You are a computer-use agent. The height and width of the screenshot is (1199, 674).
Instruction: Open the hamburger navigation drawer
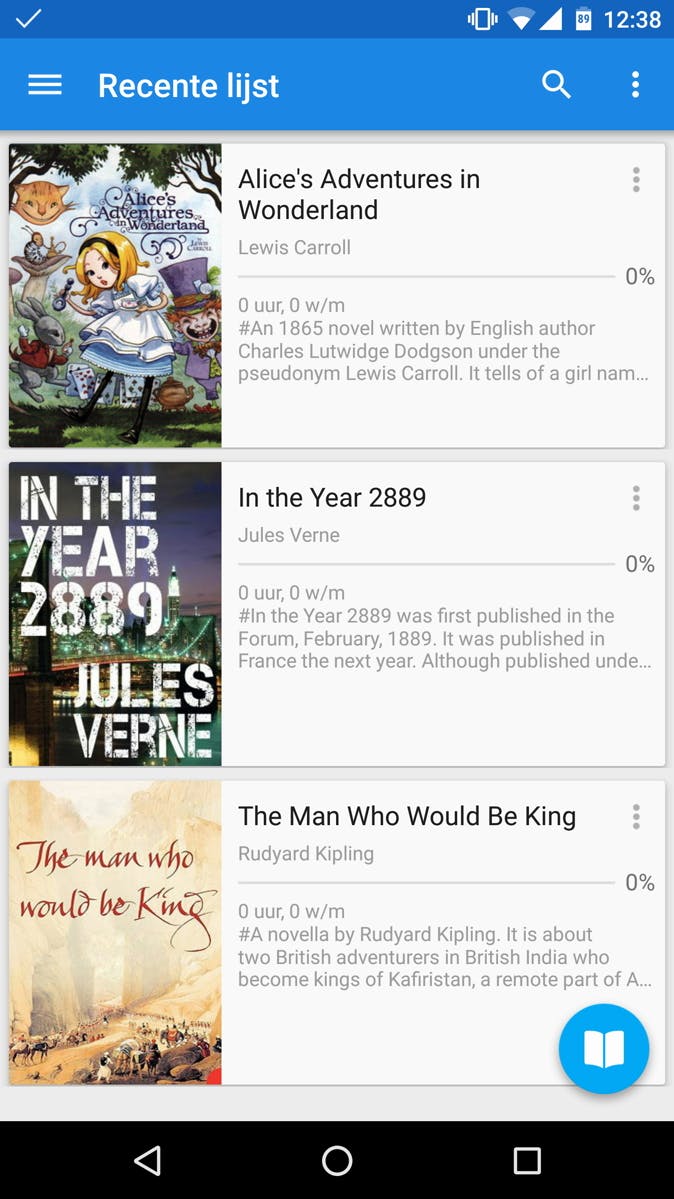tap(45, 85)
